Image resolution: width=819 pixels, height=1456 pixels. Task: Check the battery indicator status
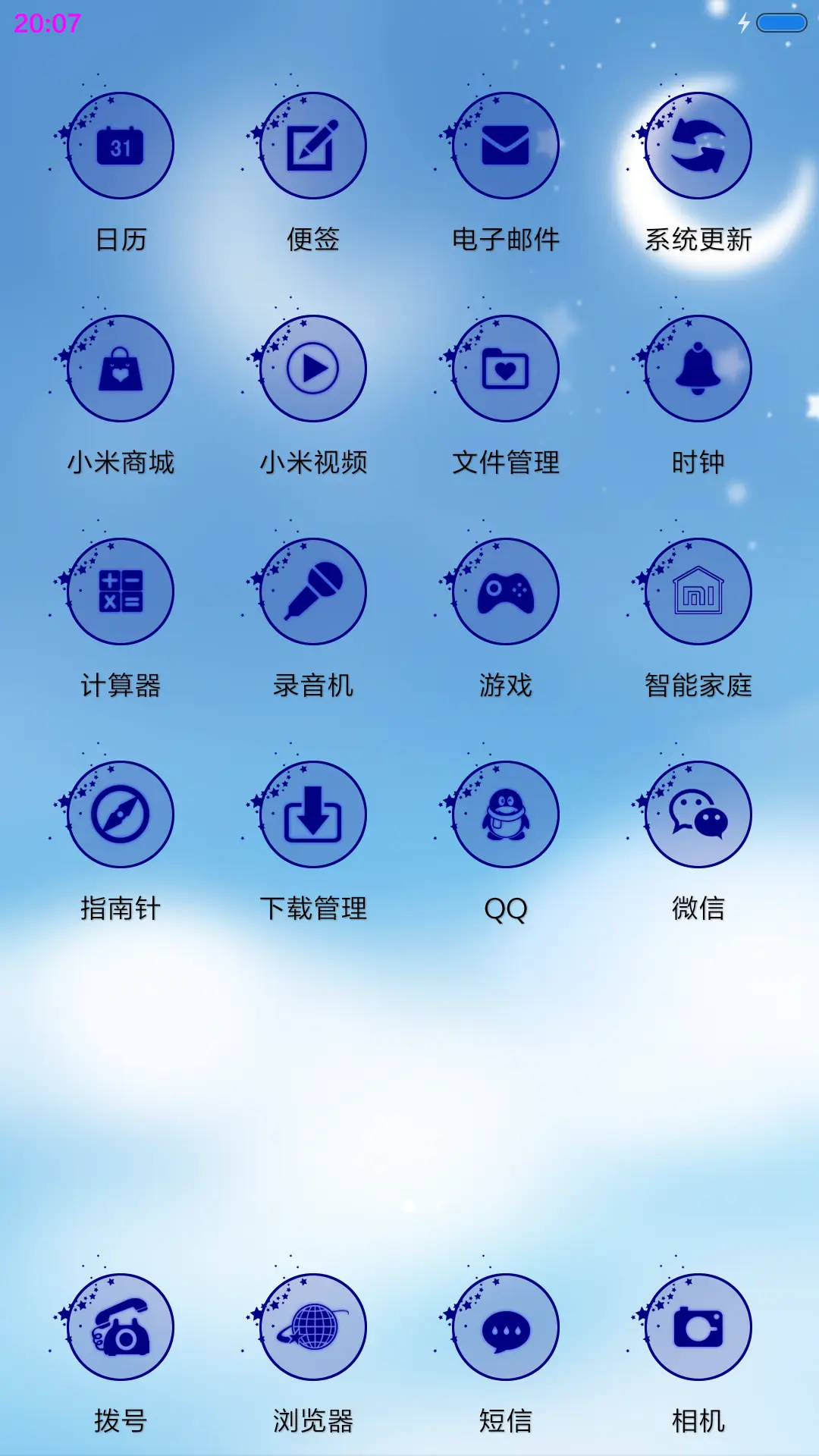click(x=781, y=23)
